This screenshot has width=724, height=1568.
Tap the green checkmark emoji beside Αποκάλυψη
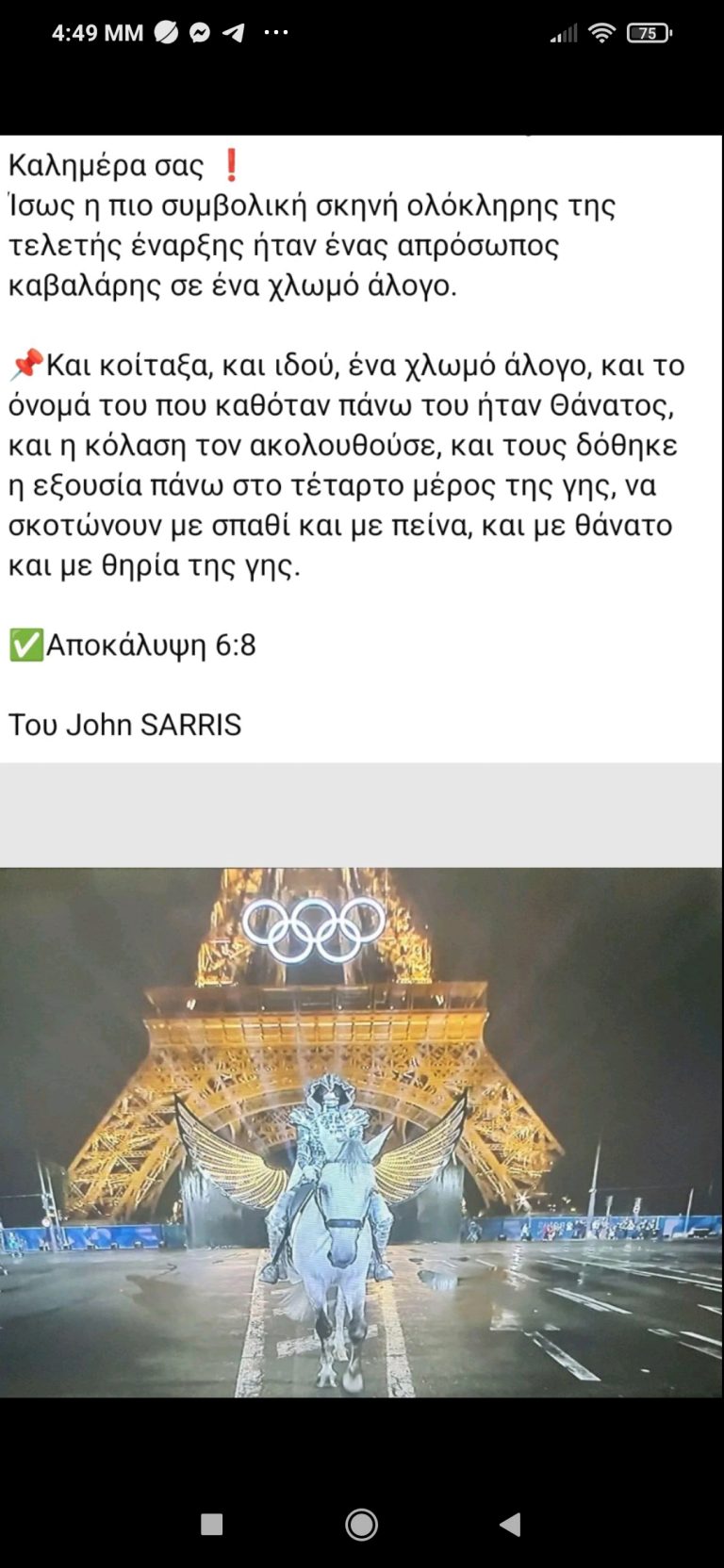[x=28, y=645]
